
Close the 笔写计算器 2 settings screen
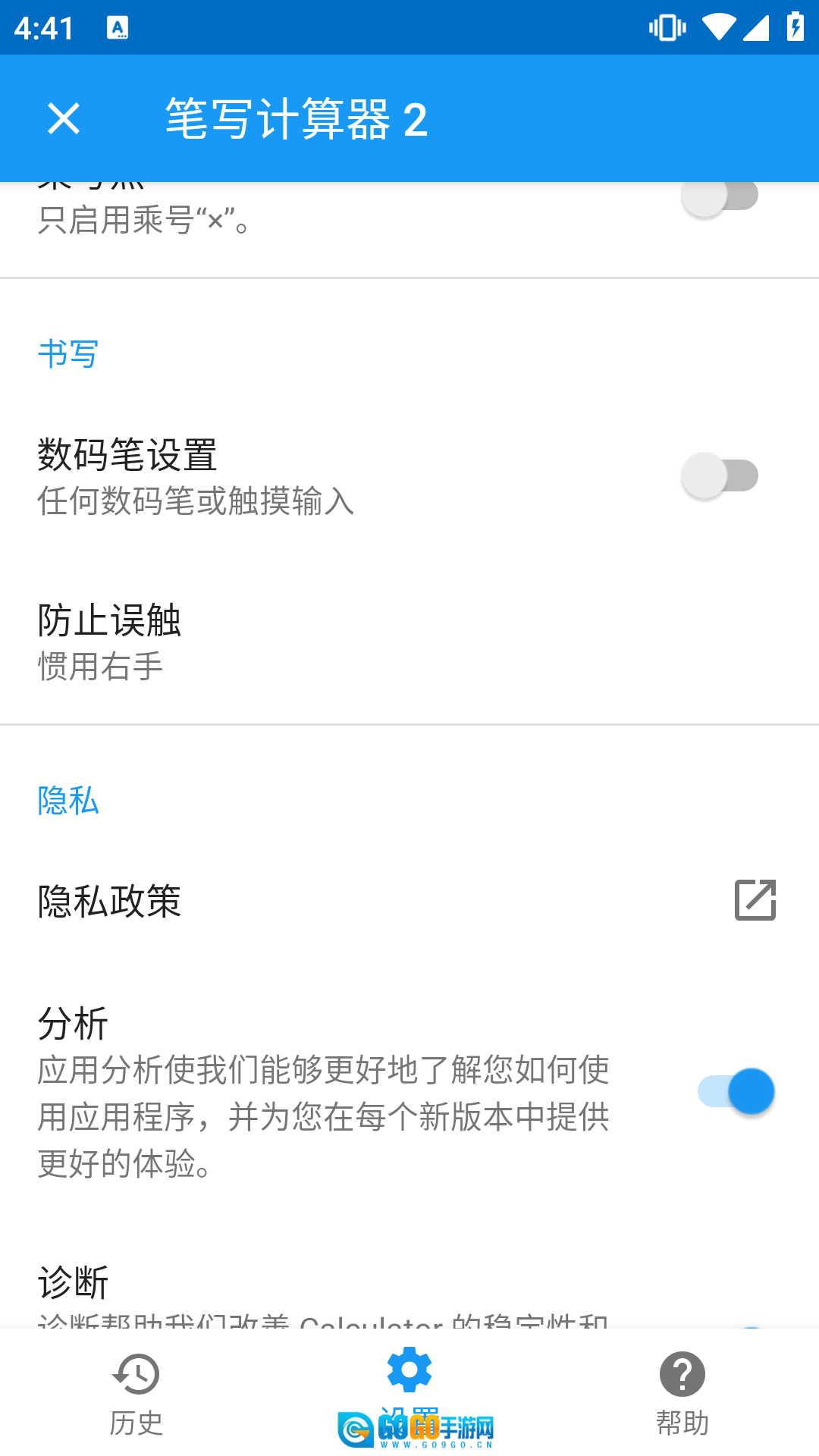(64, 119)
